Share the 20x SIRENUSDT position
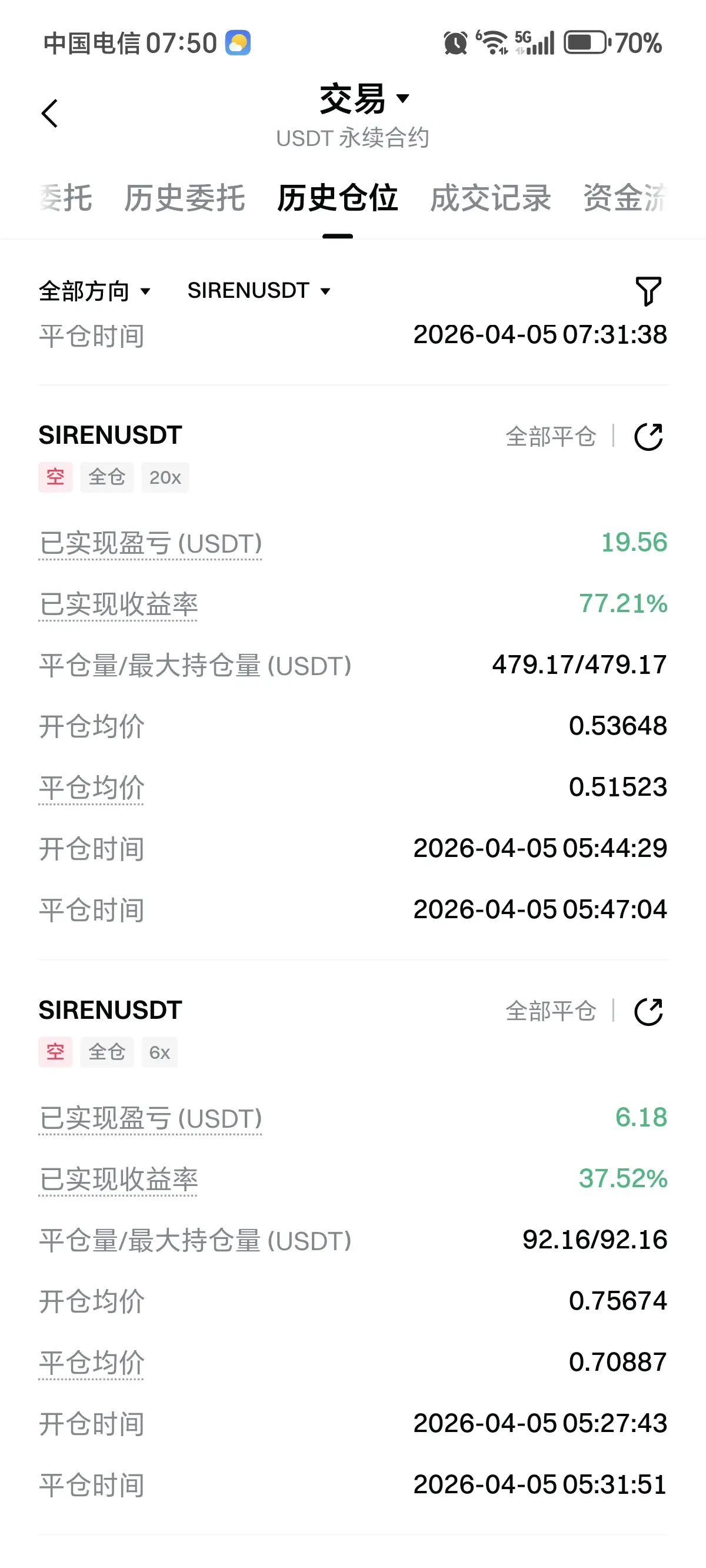The width and height of the screenshot is (706, 1568). [648, 436]
